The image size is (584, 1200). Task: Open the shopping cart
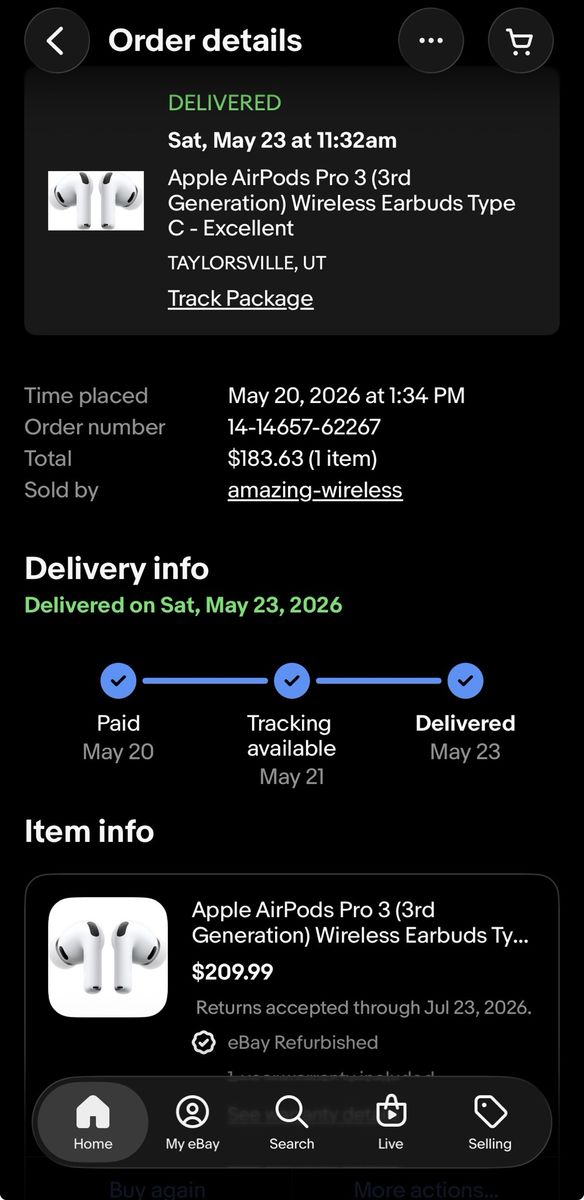click(520, 41)
